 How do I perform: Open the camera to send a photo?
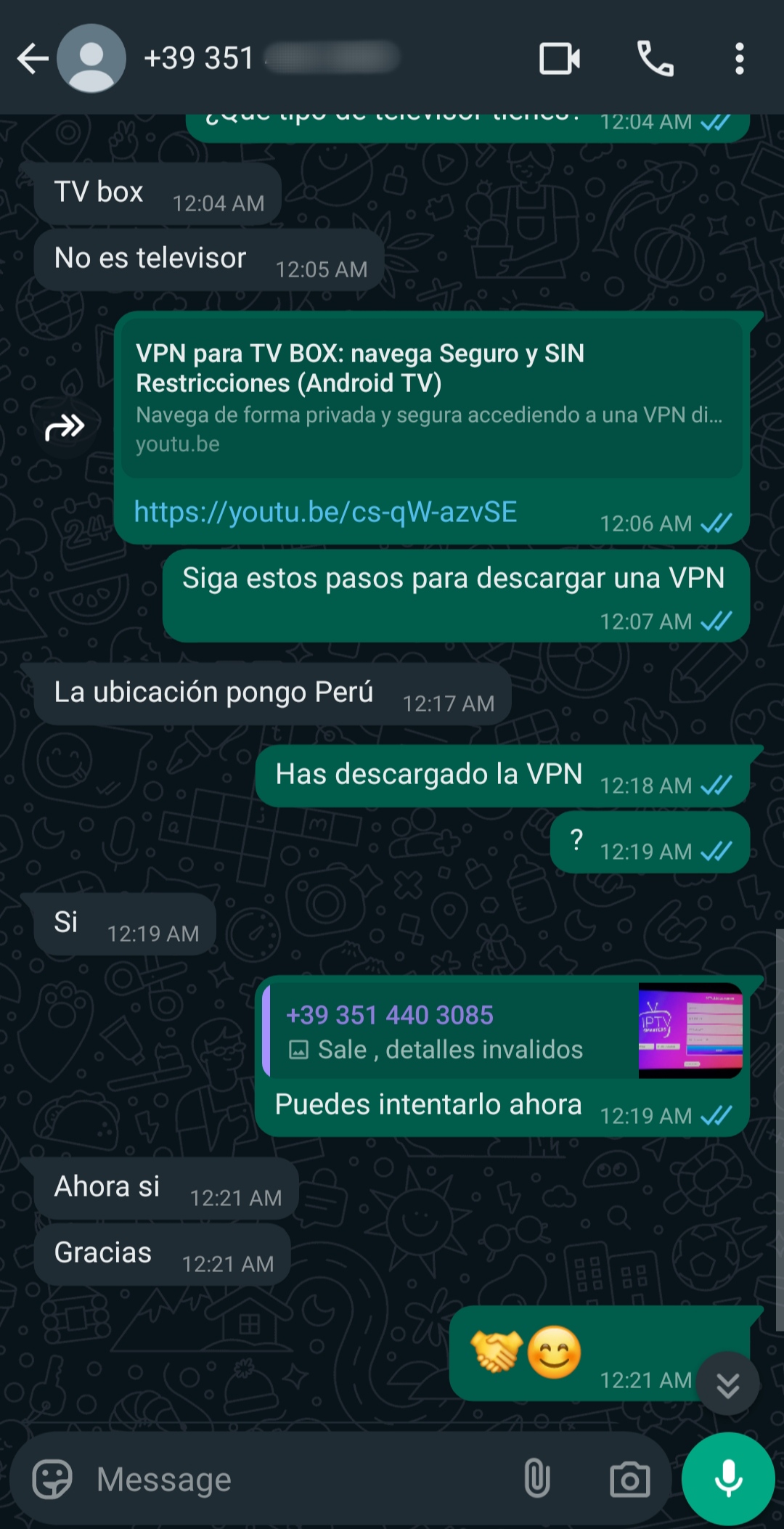click(629, 1479)
